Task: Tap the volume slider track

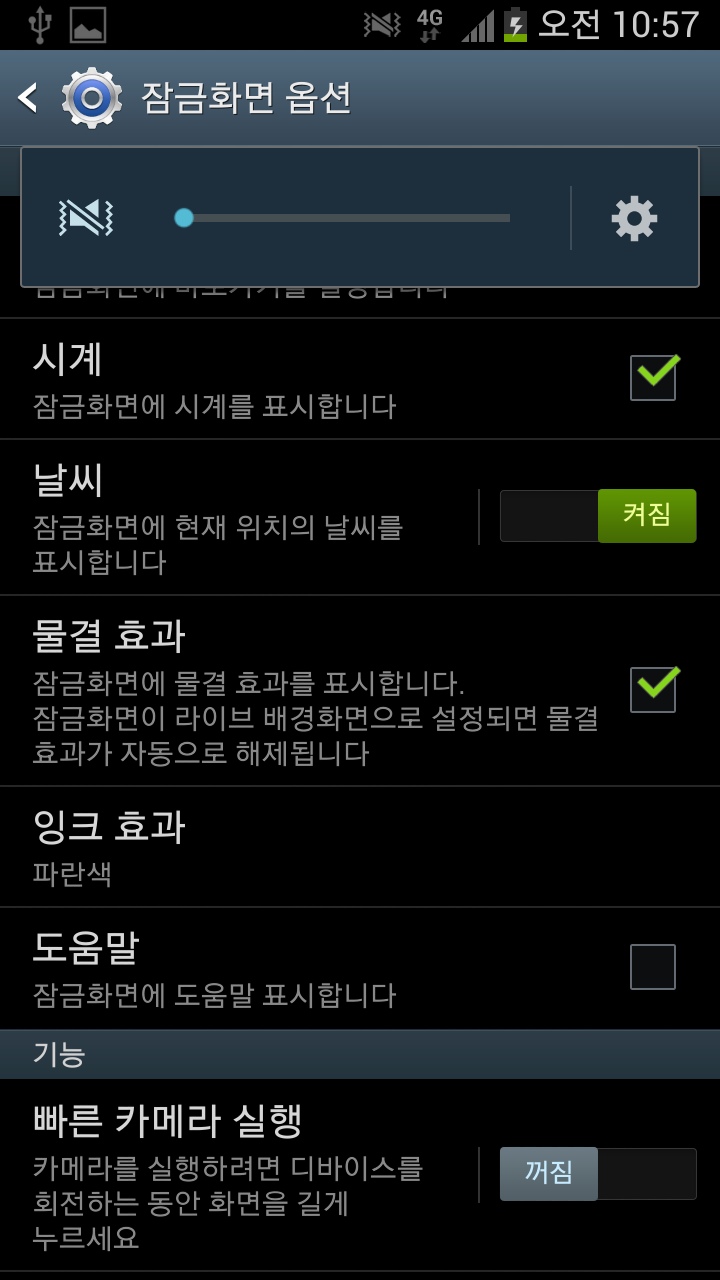Action: (x=345, y=218)
